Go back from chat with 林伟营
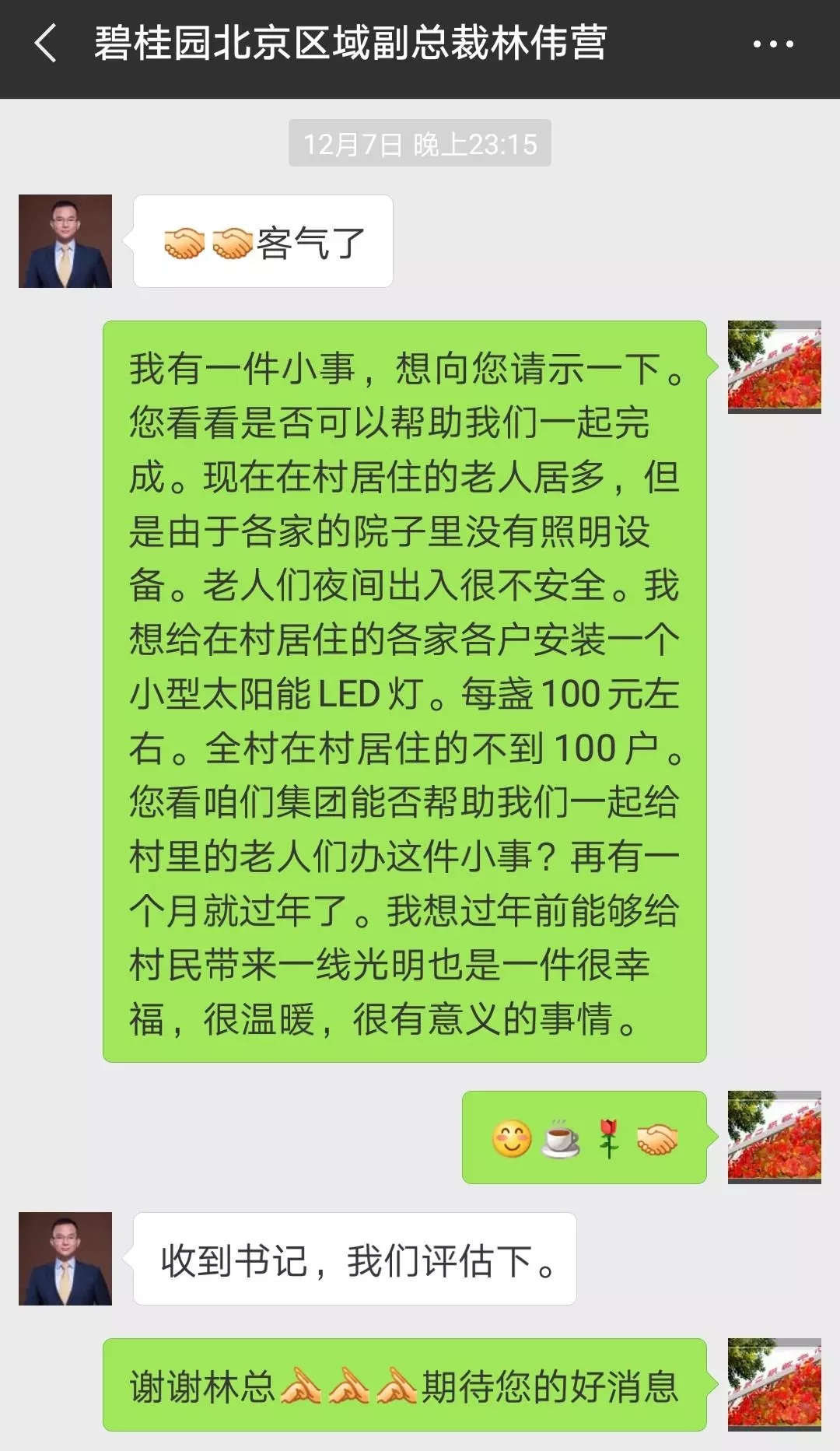Image resolution: width=840 pixels, height=1451 pixels. (45, 44)
